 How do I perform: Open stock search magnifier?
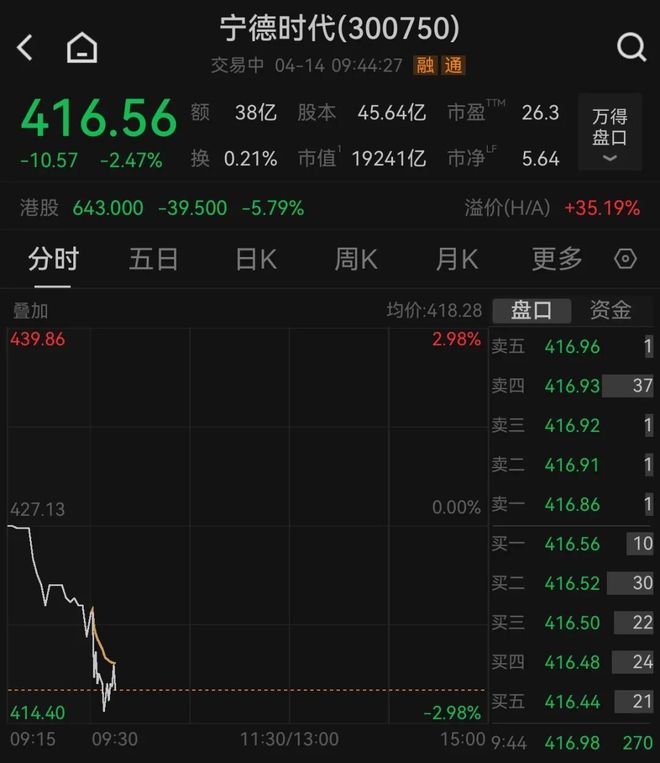coord(631,47)
